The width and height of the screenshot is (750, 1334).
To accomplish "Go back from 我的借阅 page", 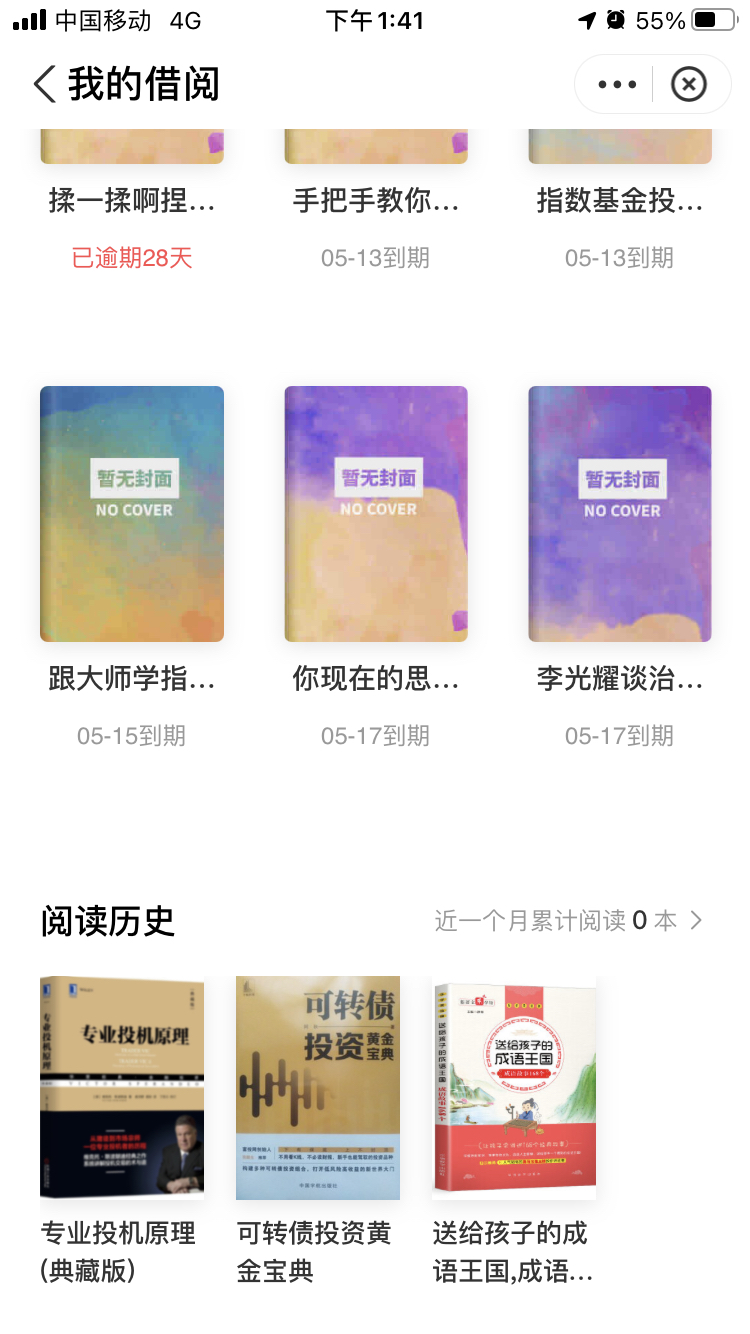I will click(x=45, y=85).
